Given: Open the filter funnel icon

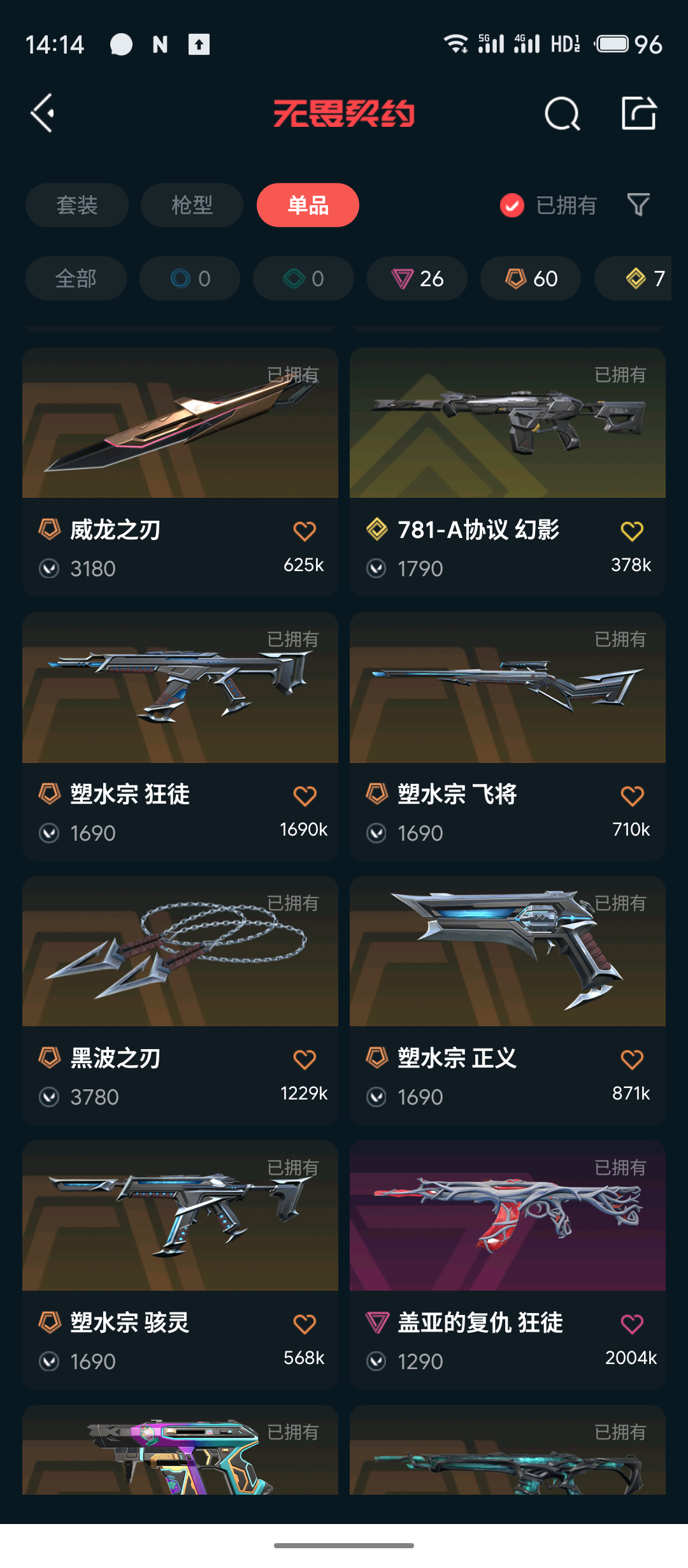Looking at the screenshot, I should [638, 205].
